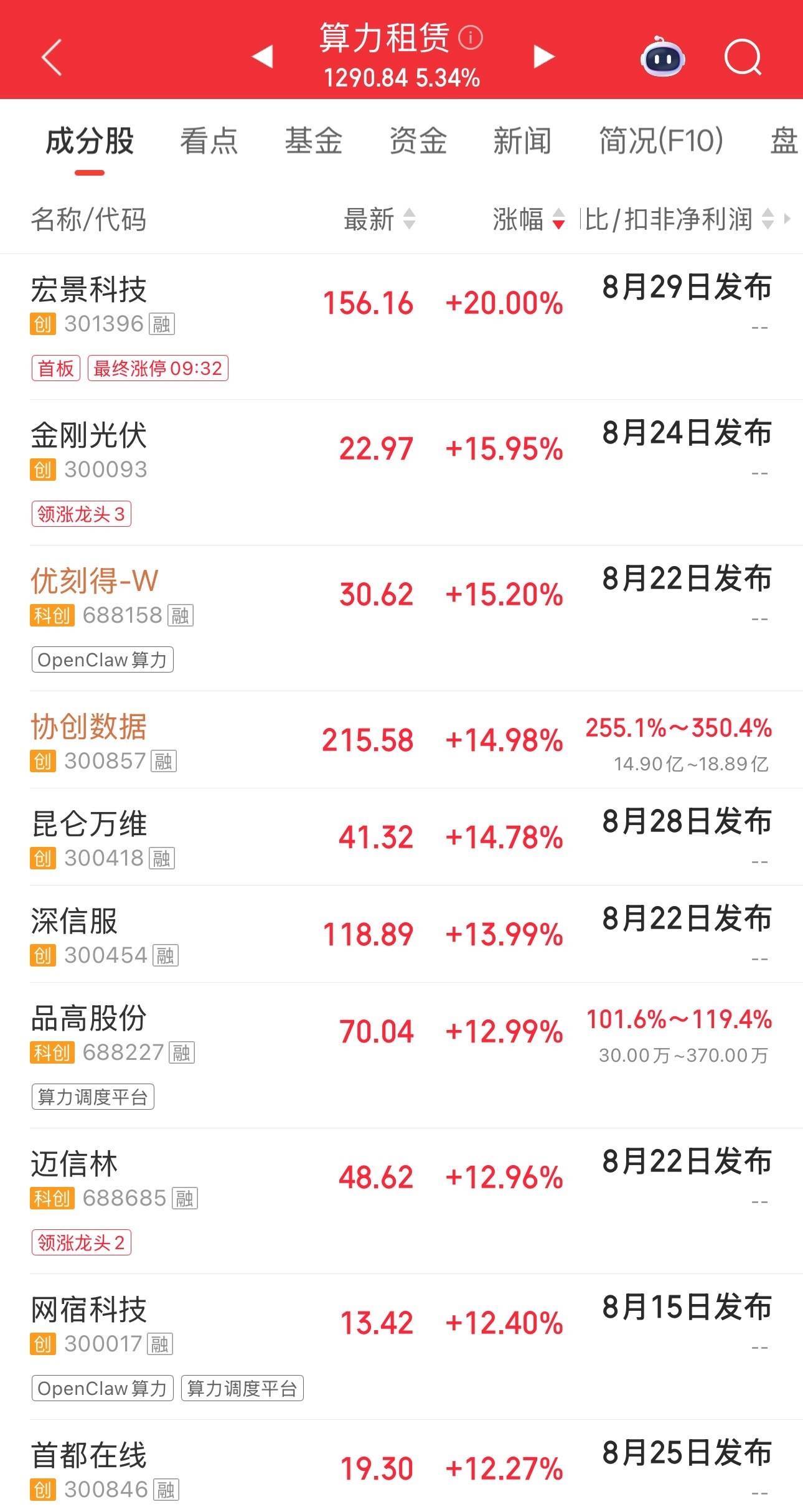This screenshot has height=1512, width=803.
Task: Open the 金刚光伏 stock row
Action: click(x=401, y=473)
